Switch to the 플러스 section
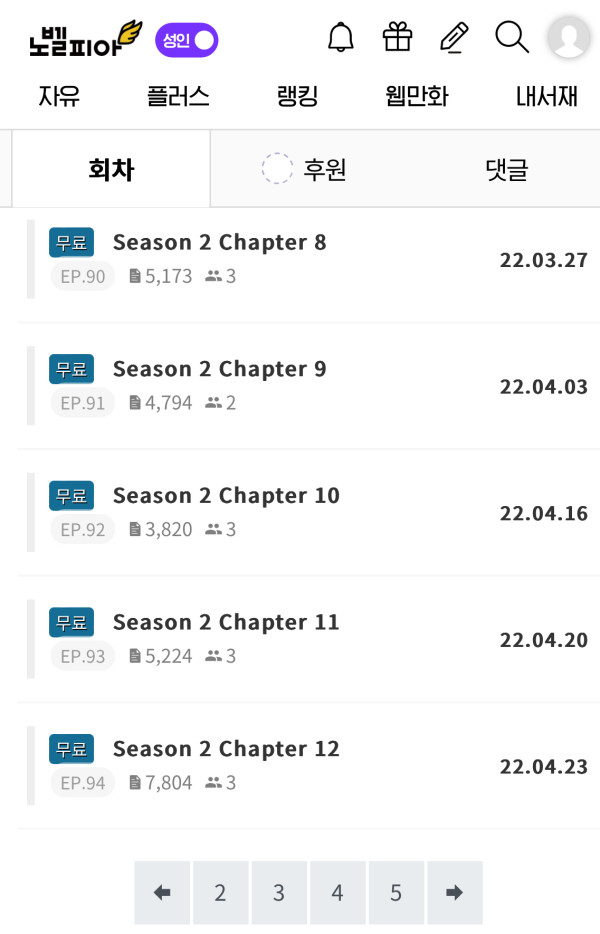The image size is (600, 934). pyautogui.click(x=178, y=96)
